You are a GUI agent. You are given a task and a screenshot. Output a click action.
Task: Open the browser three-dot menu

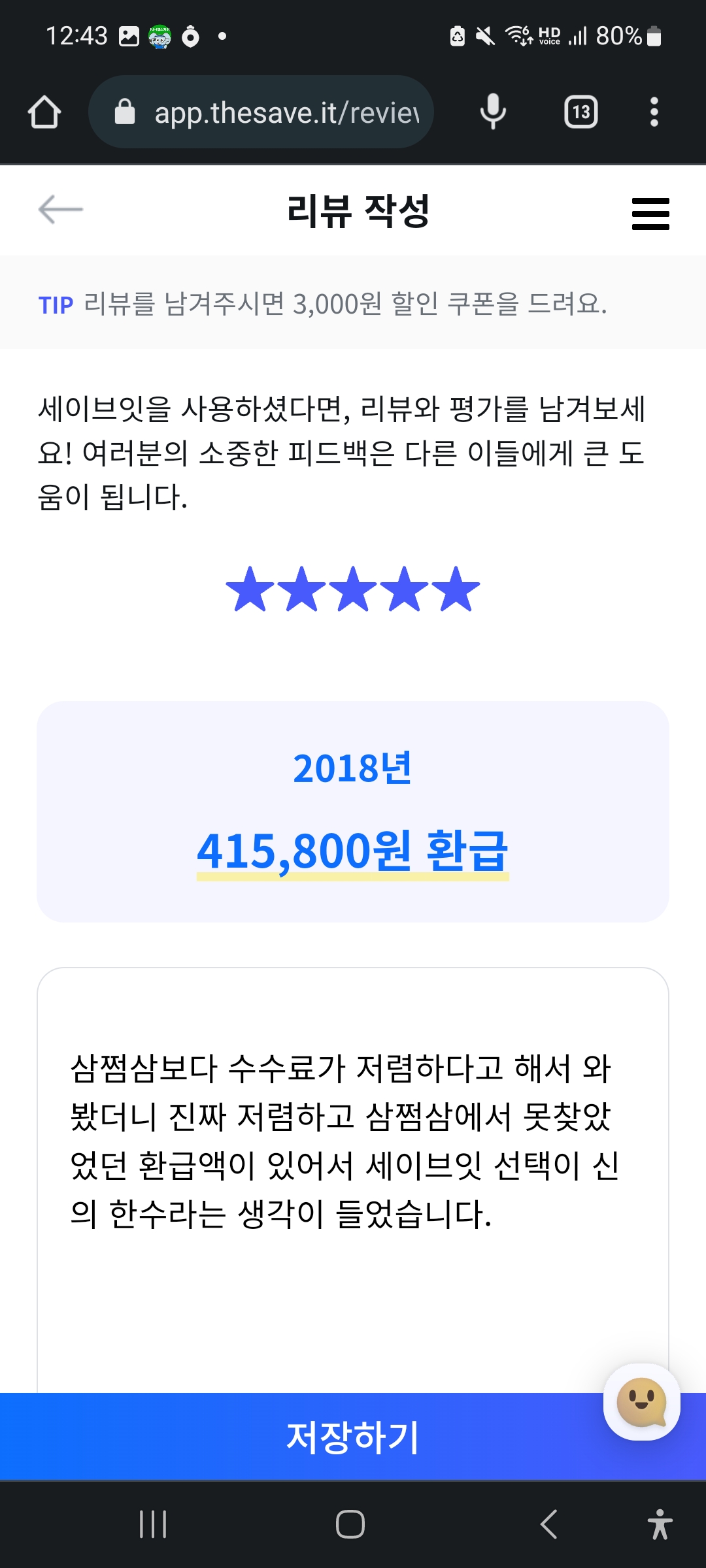tap(654, 112)
